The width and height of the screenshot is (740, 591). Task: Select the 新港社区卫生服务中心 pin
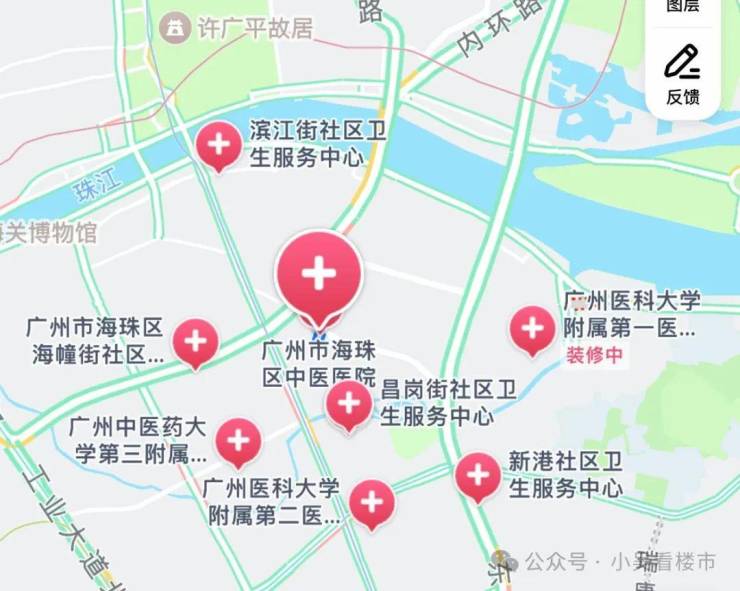[x=478, y=475]
